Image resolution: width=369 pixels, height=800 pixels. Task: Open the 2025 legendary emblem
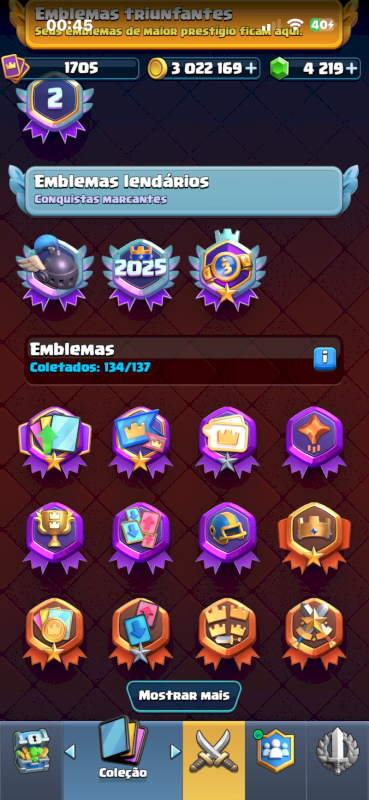point(141,272)
